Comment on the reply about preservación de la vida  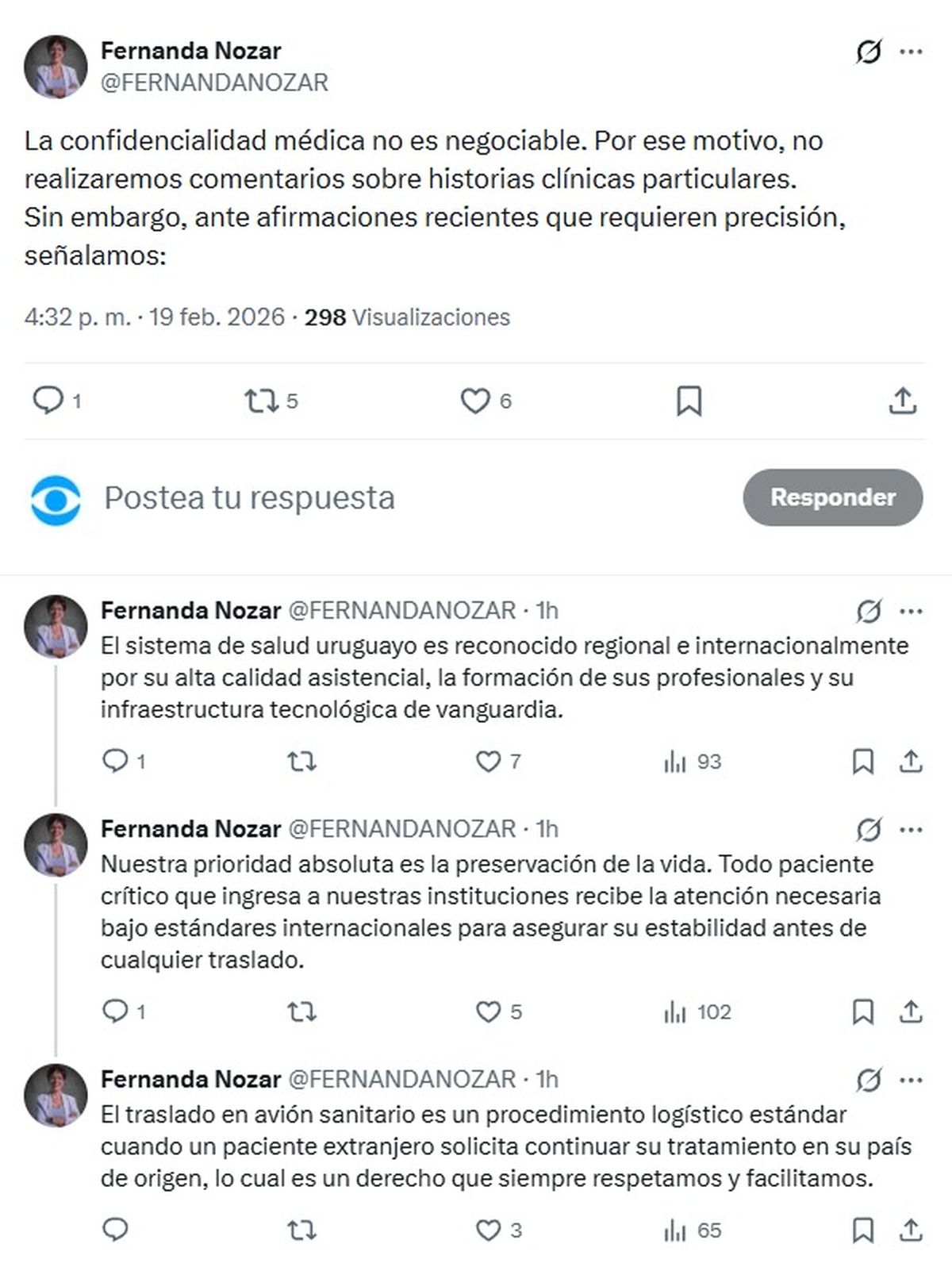tap(116, 1011)
